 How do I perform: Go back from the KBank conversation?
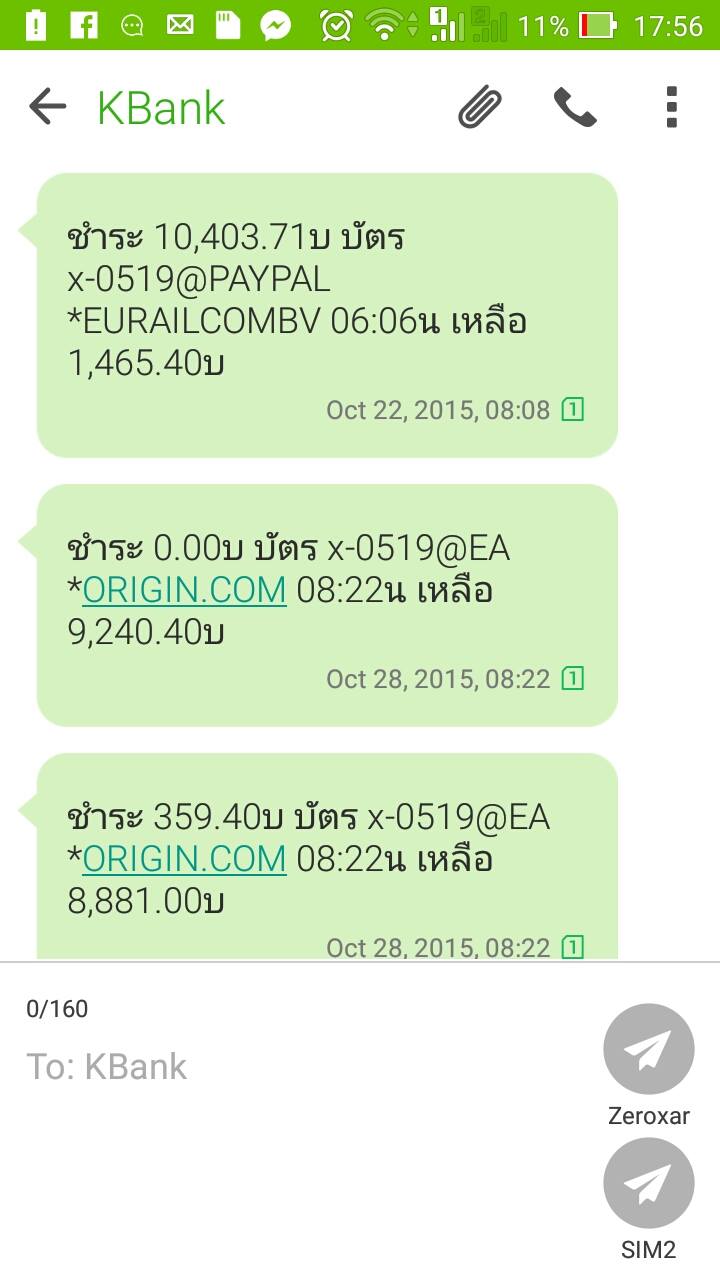point(47,106)
